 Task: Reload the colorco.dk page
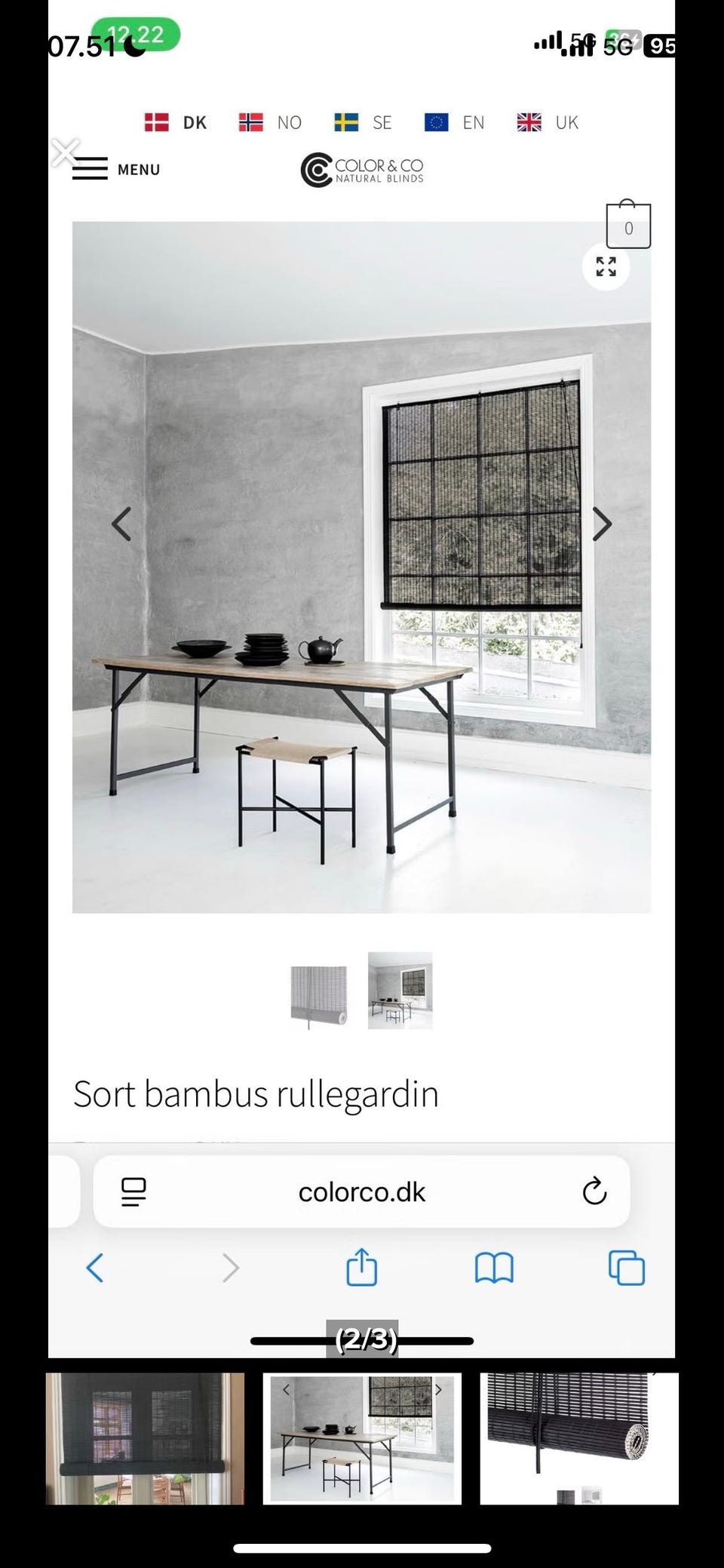596,1191
